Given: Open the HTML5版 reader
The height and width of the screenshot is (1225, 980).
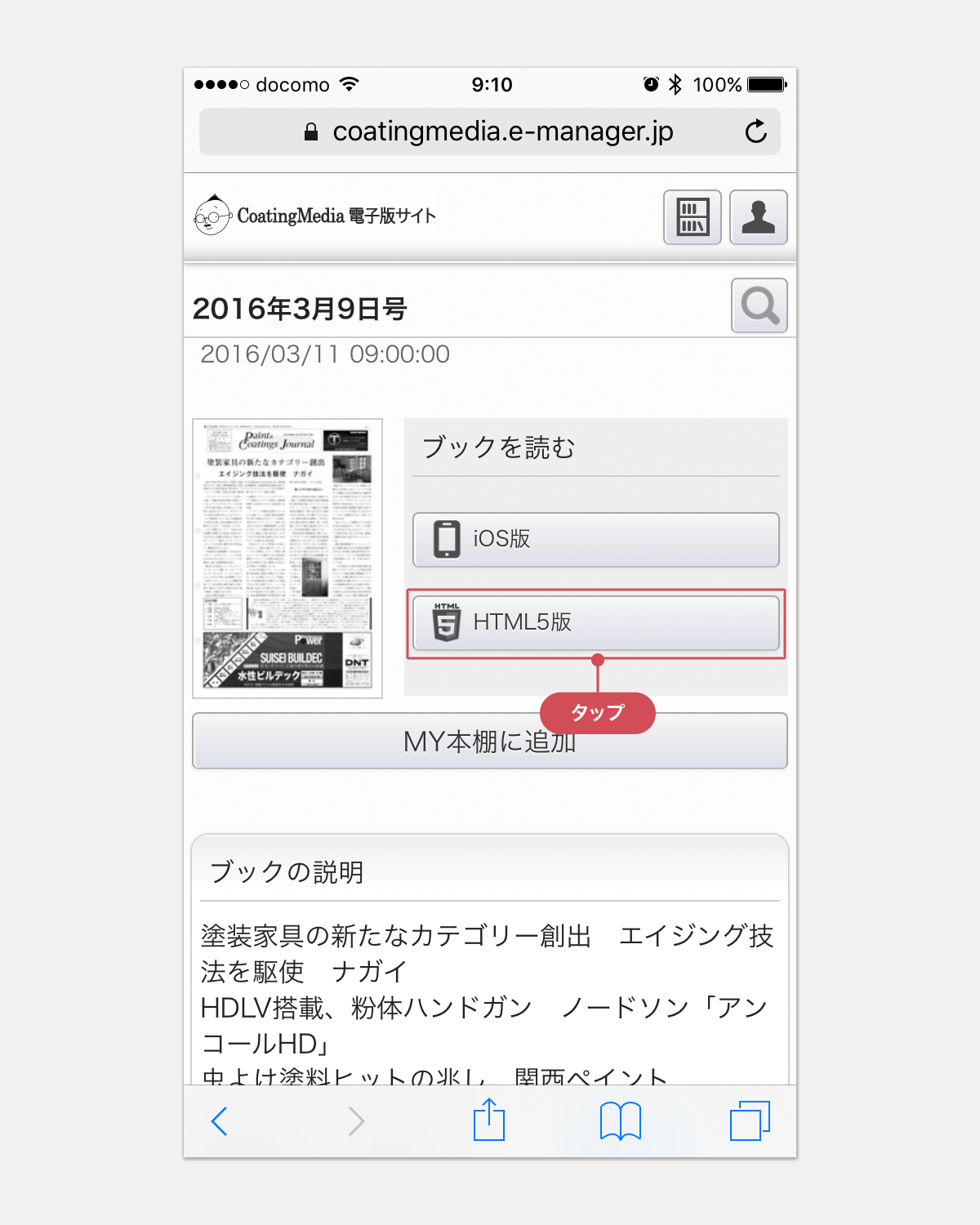Looking at the screenshot, I should (x=595, y=622).
